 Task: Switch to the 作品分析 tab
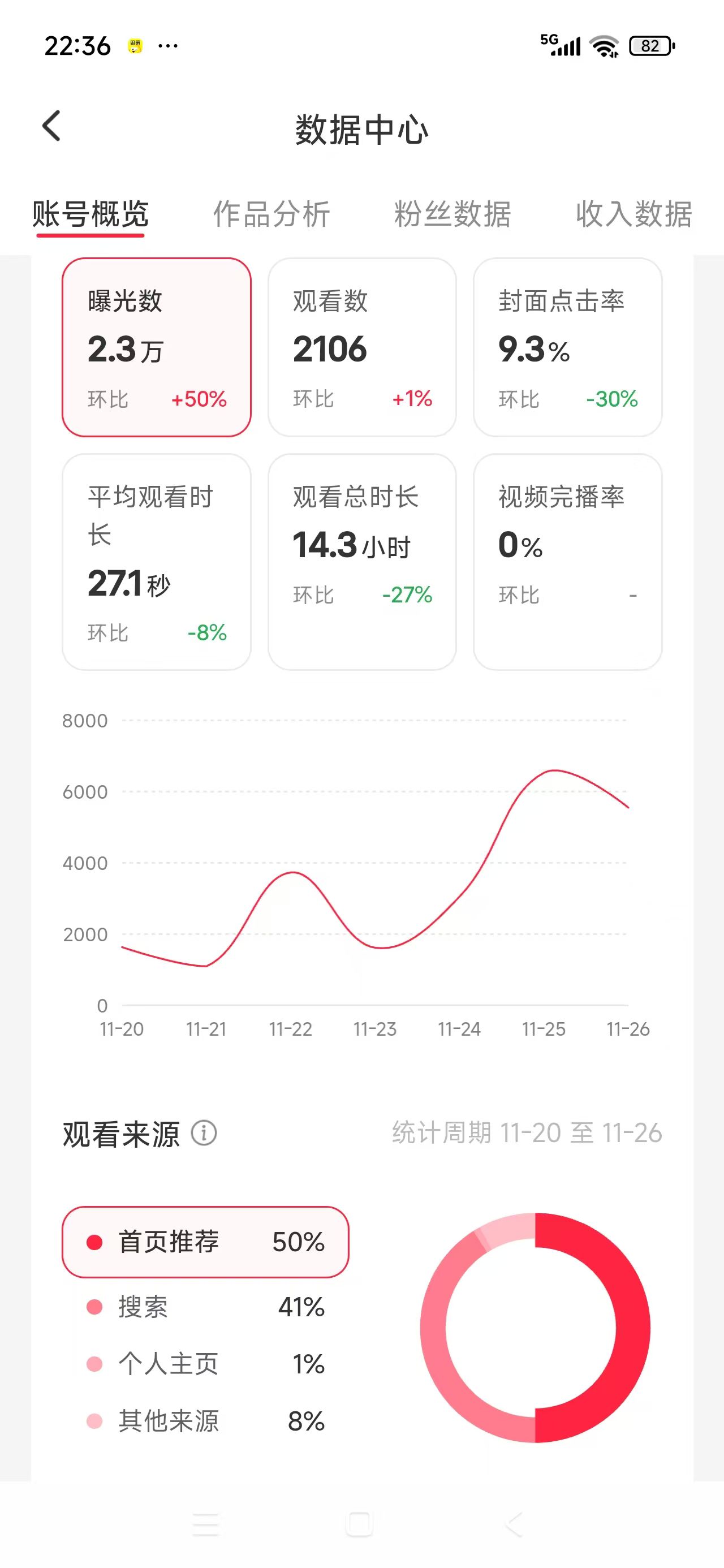pos(271,214)
